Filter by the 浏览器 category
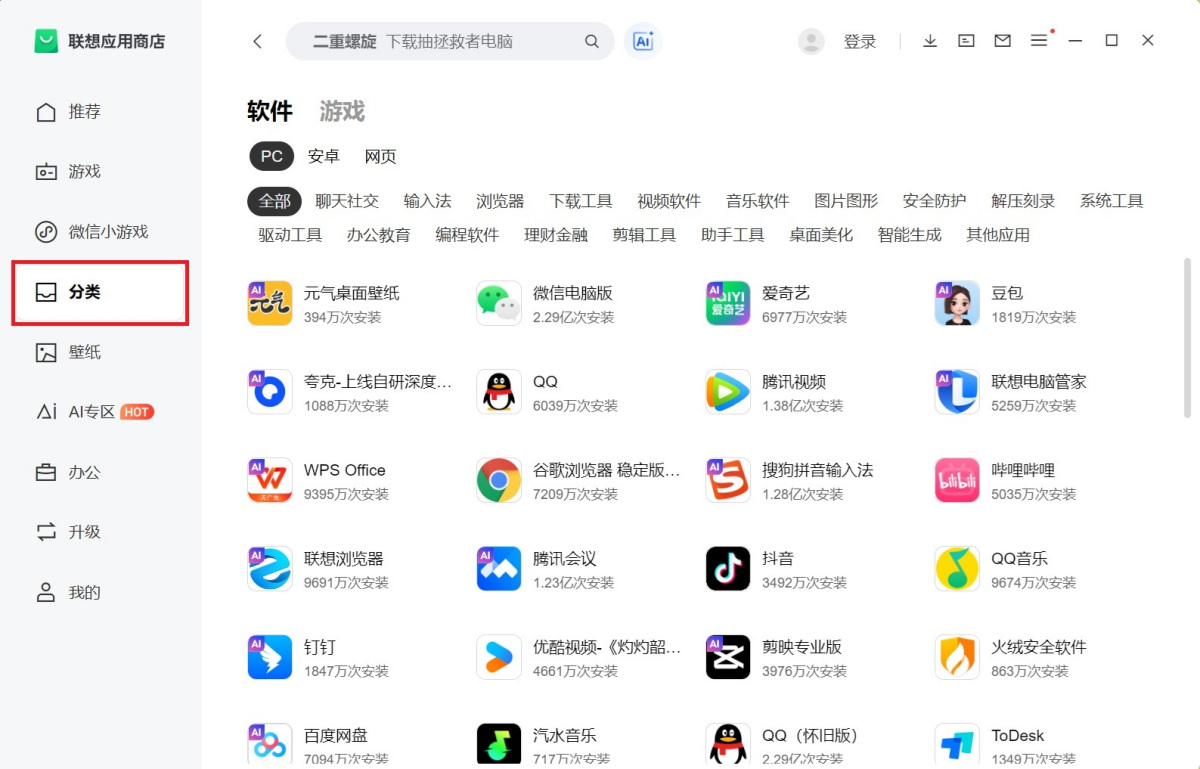The image size is (1200, 769). pos(500,200)
